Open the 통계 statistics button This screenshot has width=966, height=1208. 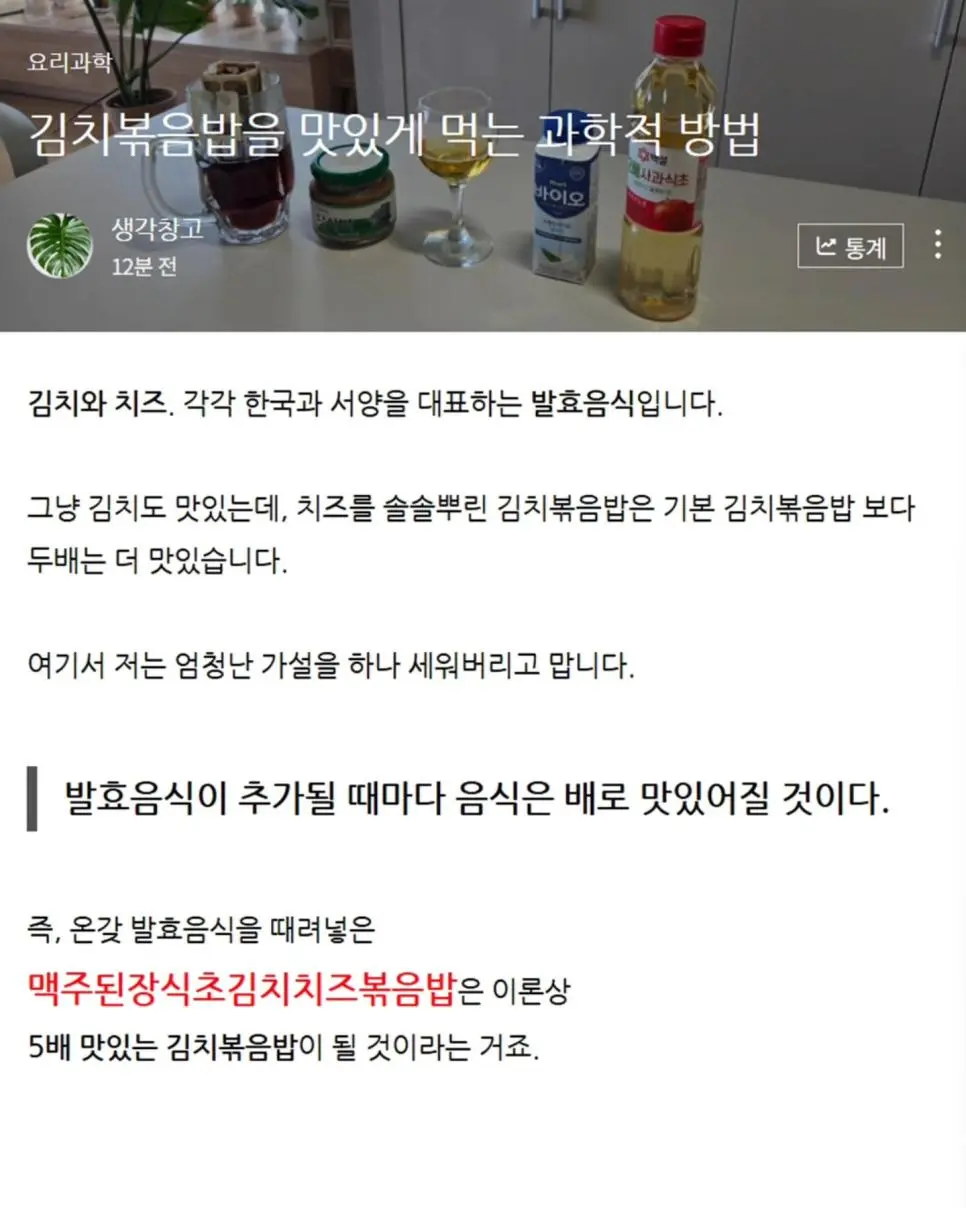(x=850, y=246)
